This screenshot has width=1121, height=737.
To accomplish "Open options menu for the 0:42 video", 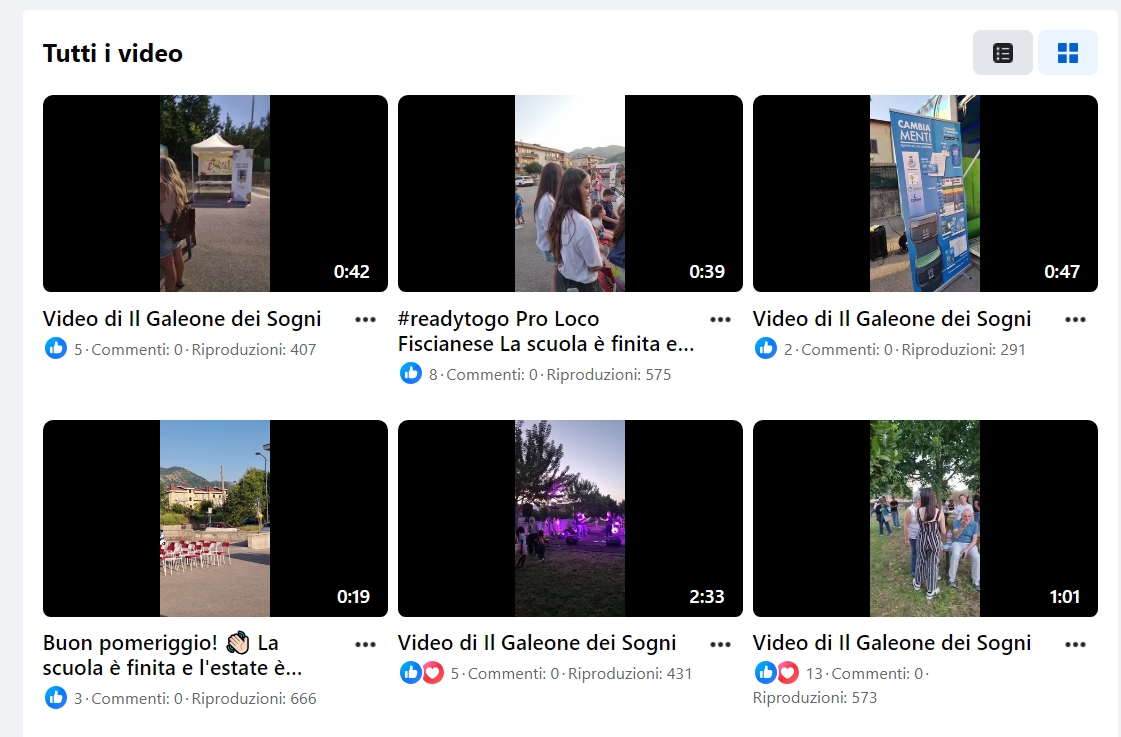I will pos(366,320).
